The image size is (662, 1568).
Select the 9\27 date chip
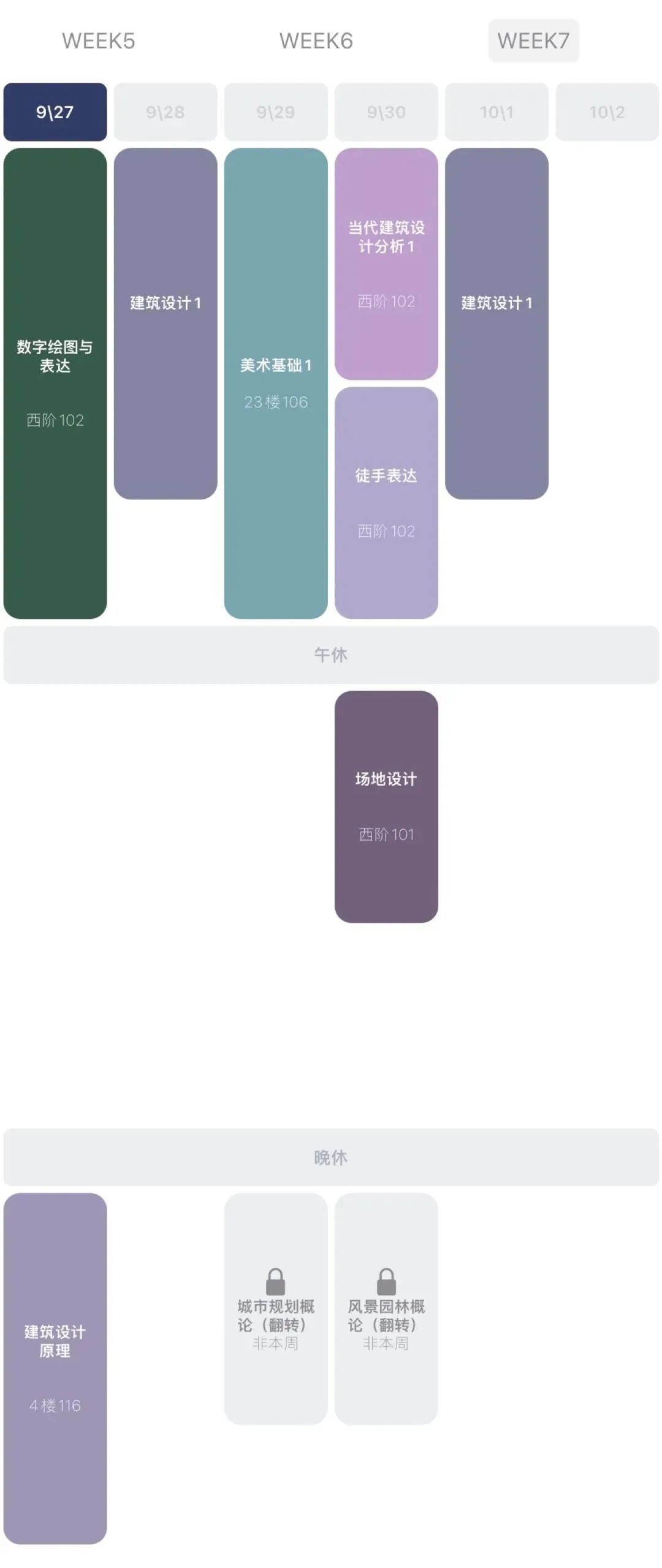[x=55, y=112]
